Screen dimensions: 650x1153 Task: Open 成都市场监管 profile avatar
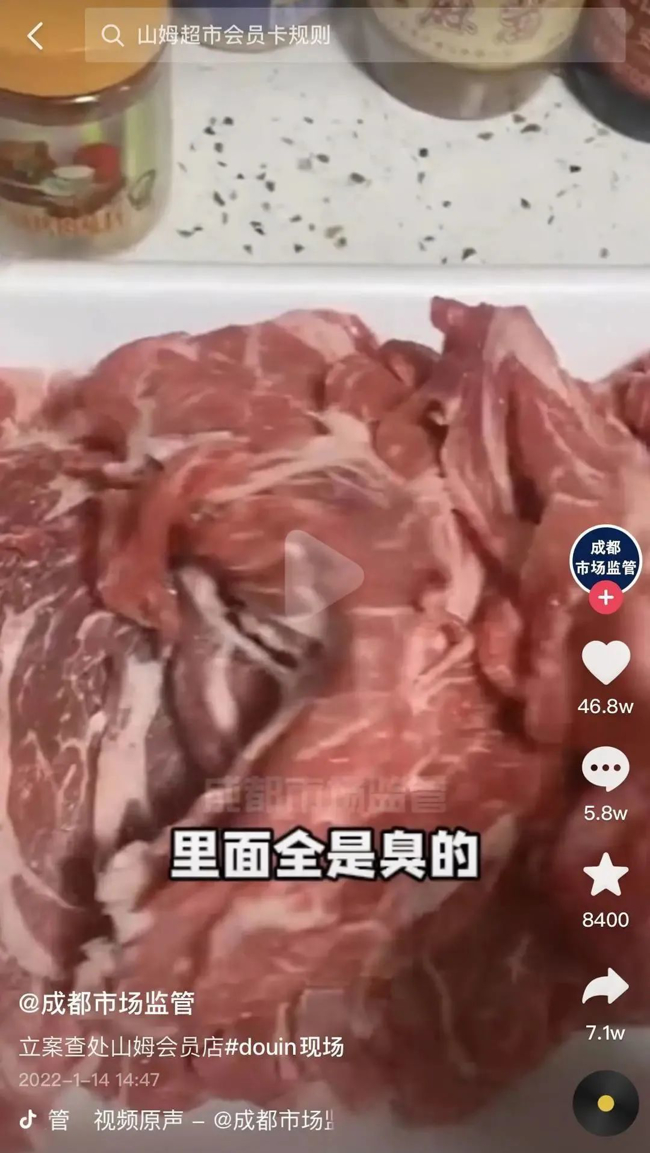tap(605, 560)
